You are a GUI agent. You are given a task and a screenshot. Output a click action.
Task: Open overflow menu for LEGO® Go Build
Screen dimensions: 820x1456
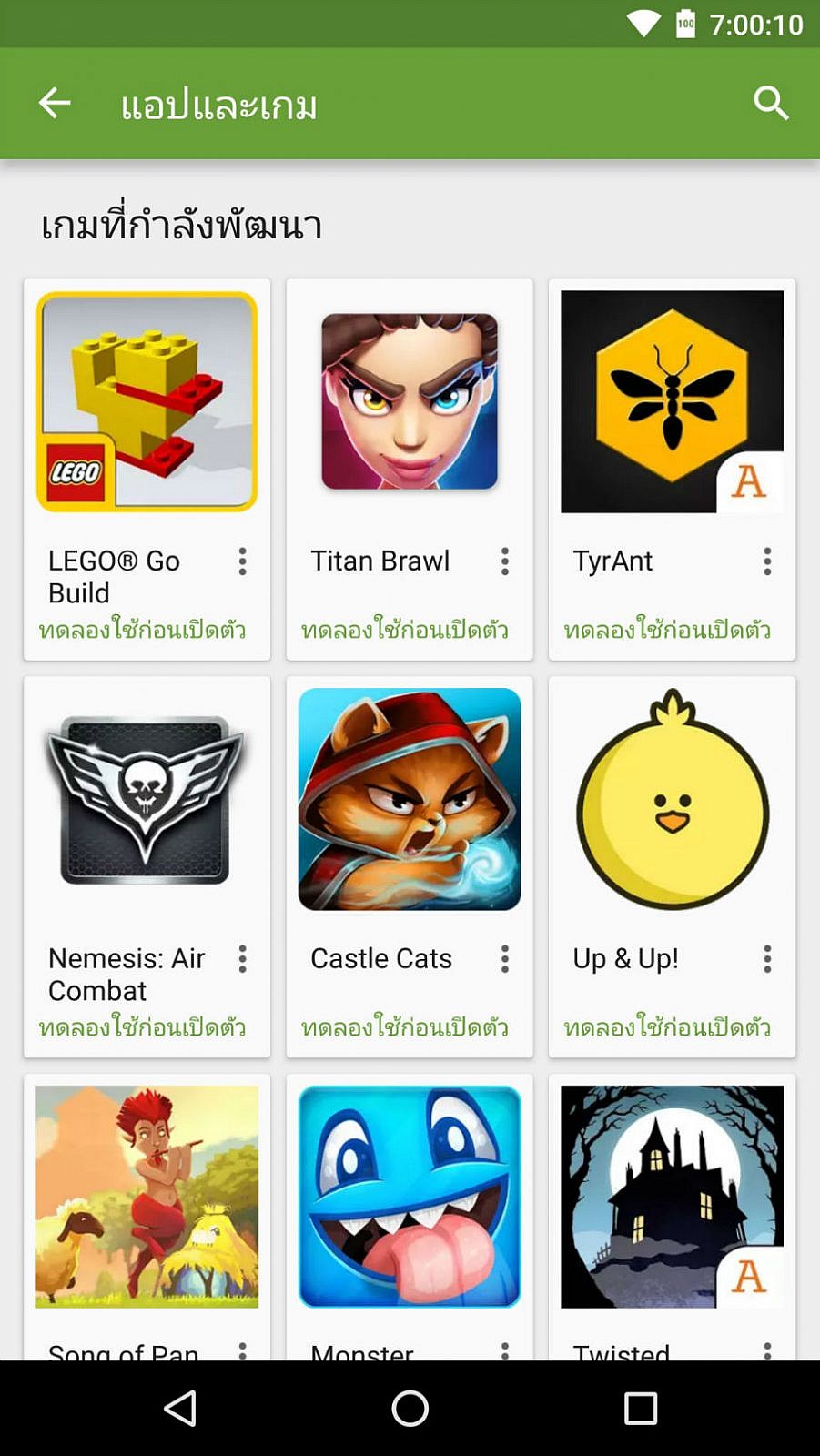point(243,561)
